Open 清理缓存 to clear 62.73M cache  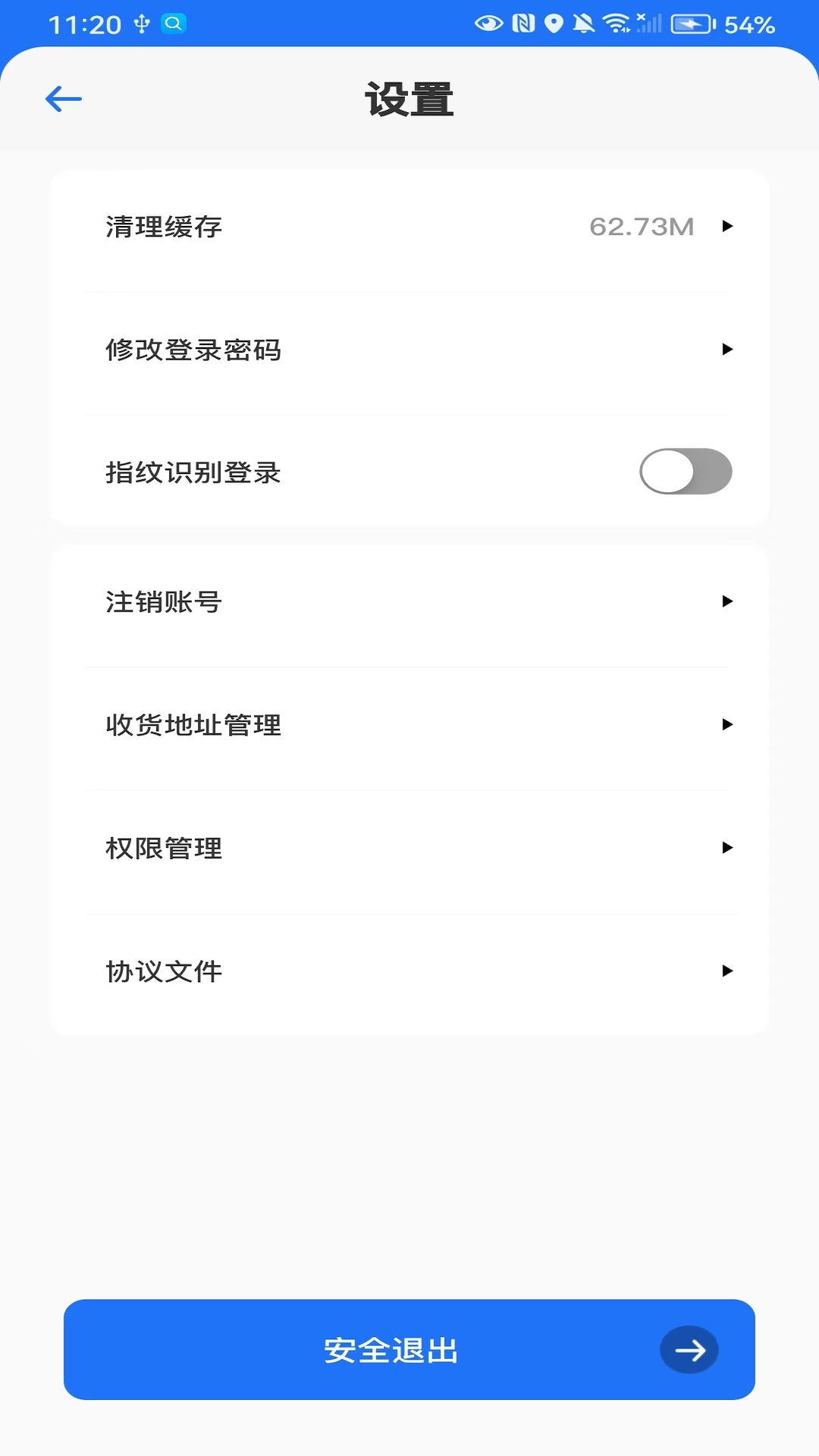[409, 227]
